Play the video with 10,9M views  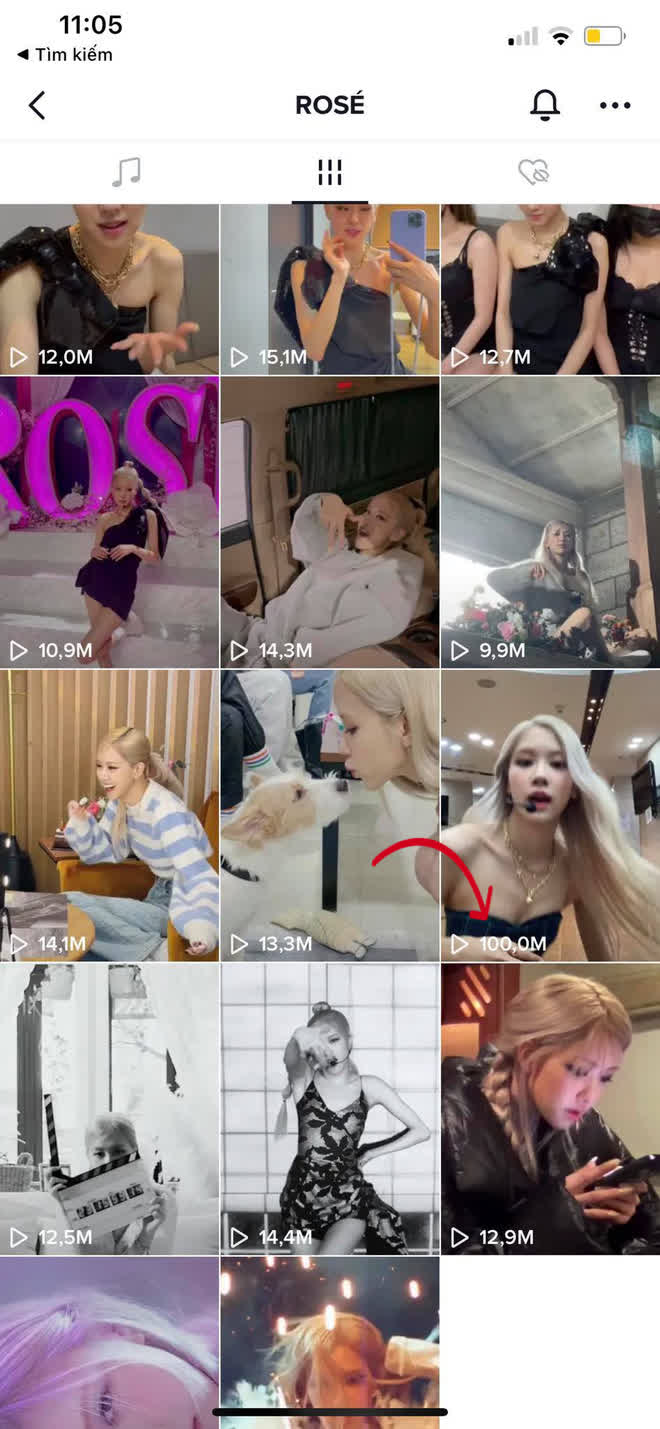[x=109, y=522]
